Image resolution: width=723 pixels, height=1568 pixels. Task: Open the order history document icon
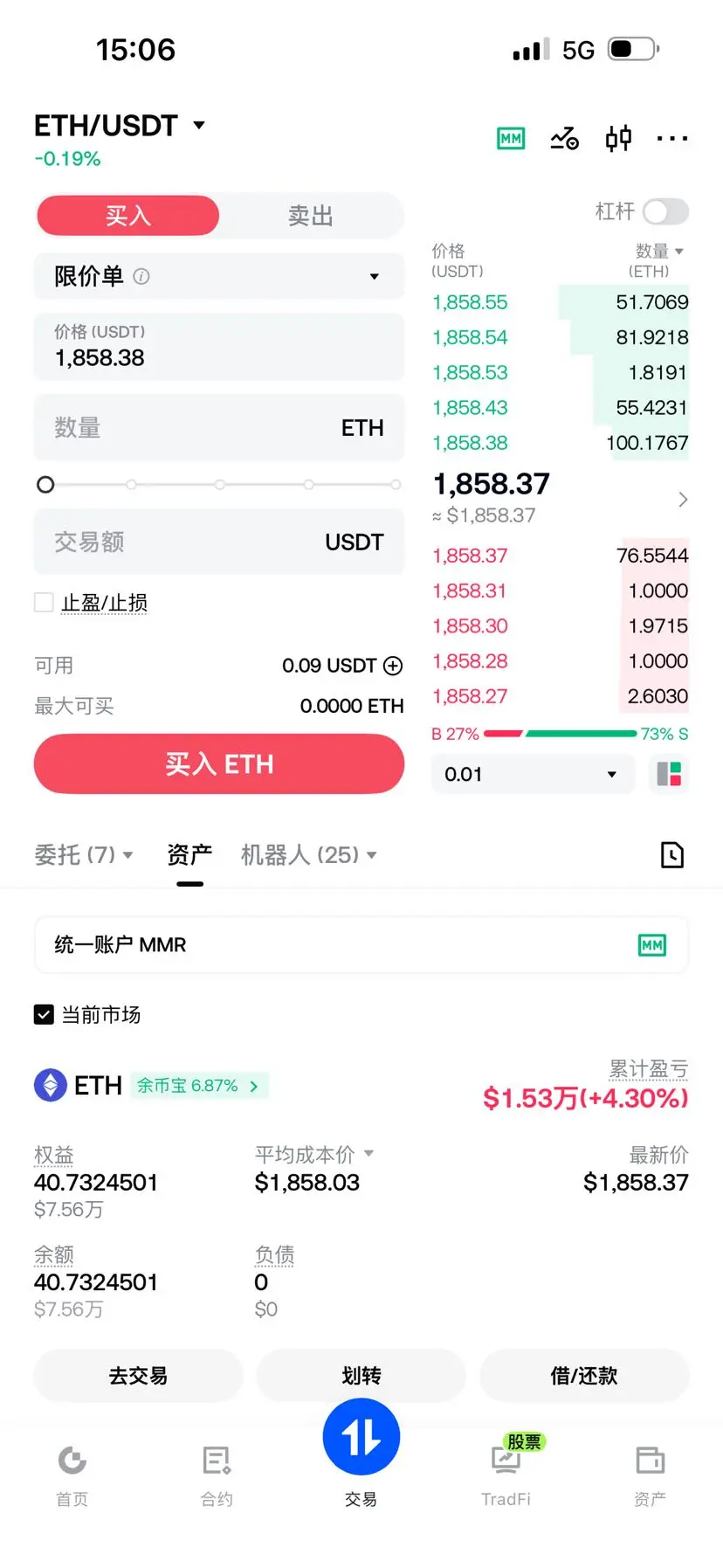(672, 854)
